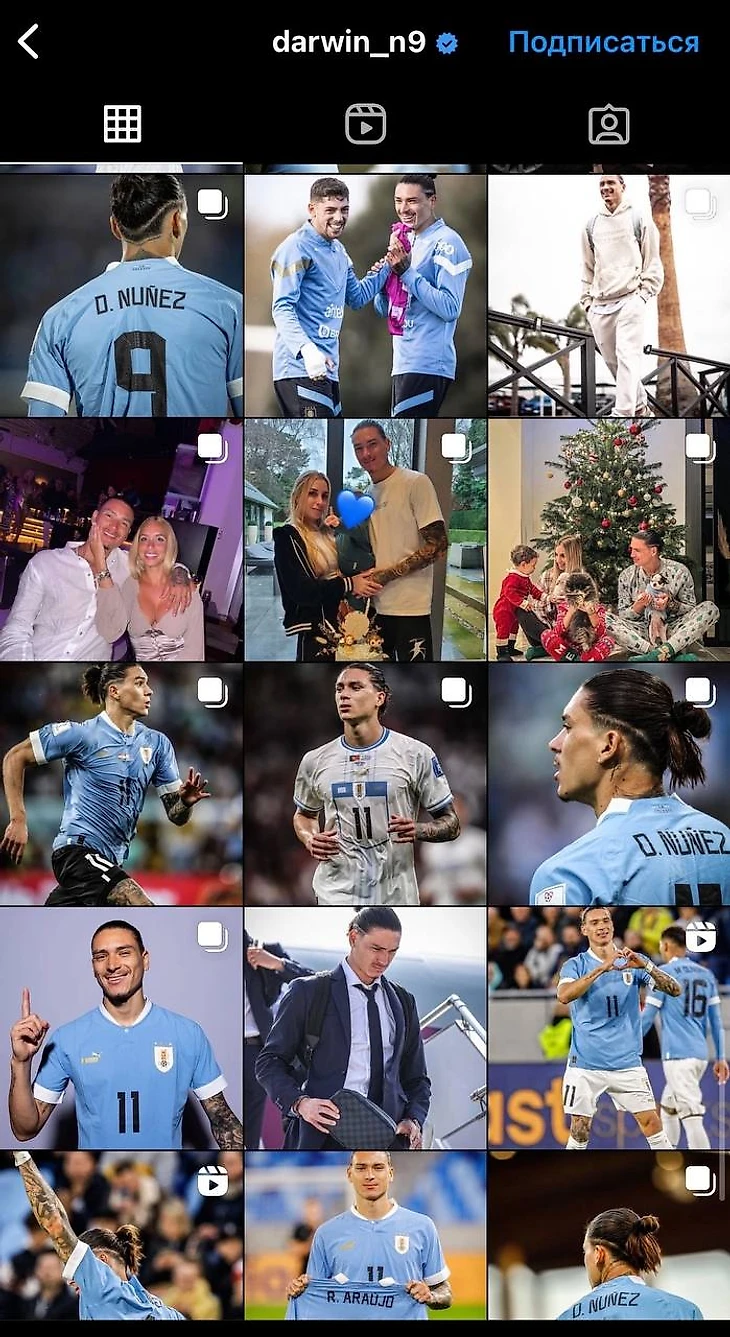Tap the Подписаться follow button

[603, 42]
